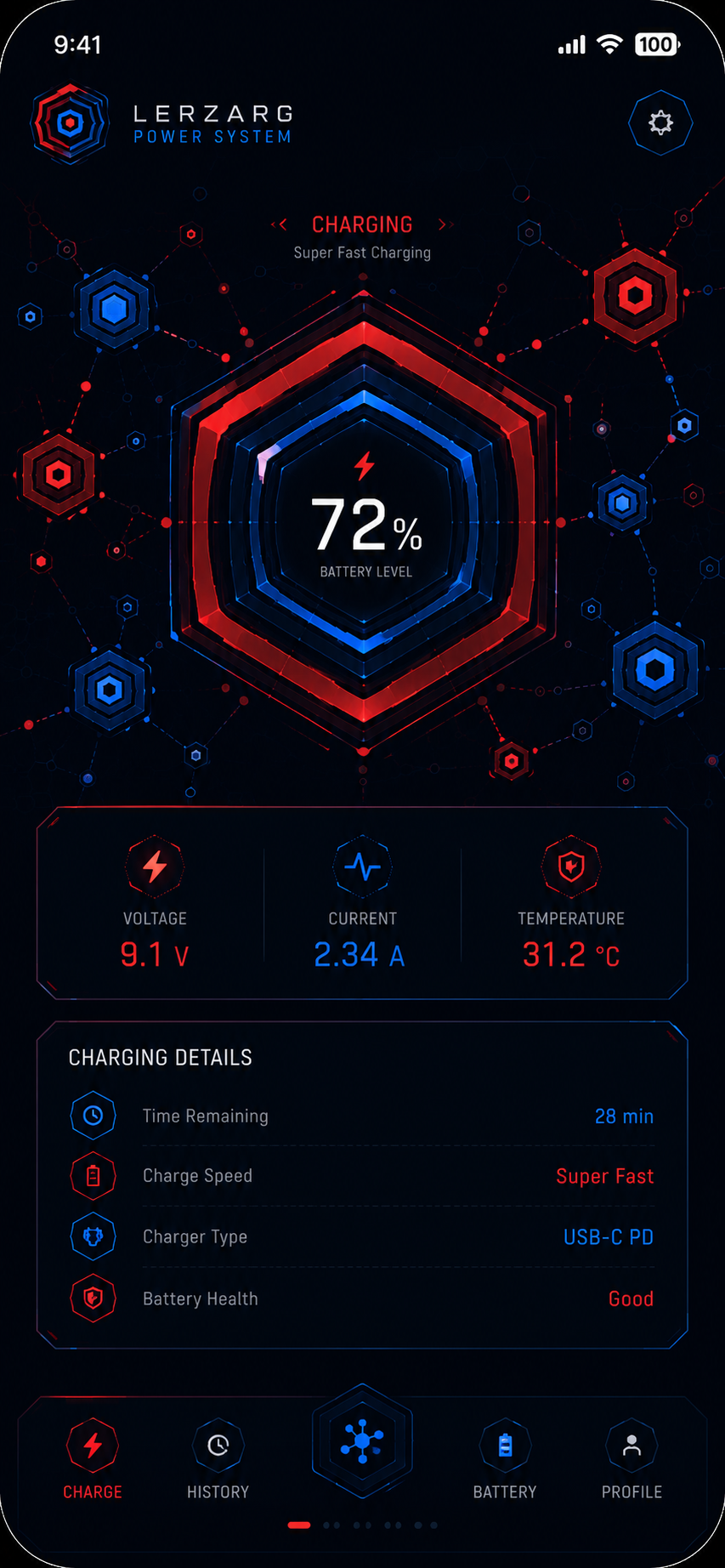Image resolution: width=725 pixels, height=1568 pixels.
Task: Switch to the Charge tab
Action: tap(93, 1459)
